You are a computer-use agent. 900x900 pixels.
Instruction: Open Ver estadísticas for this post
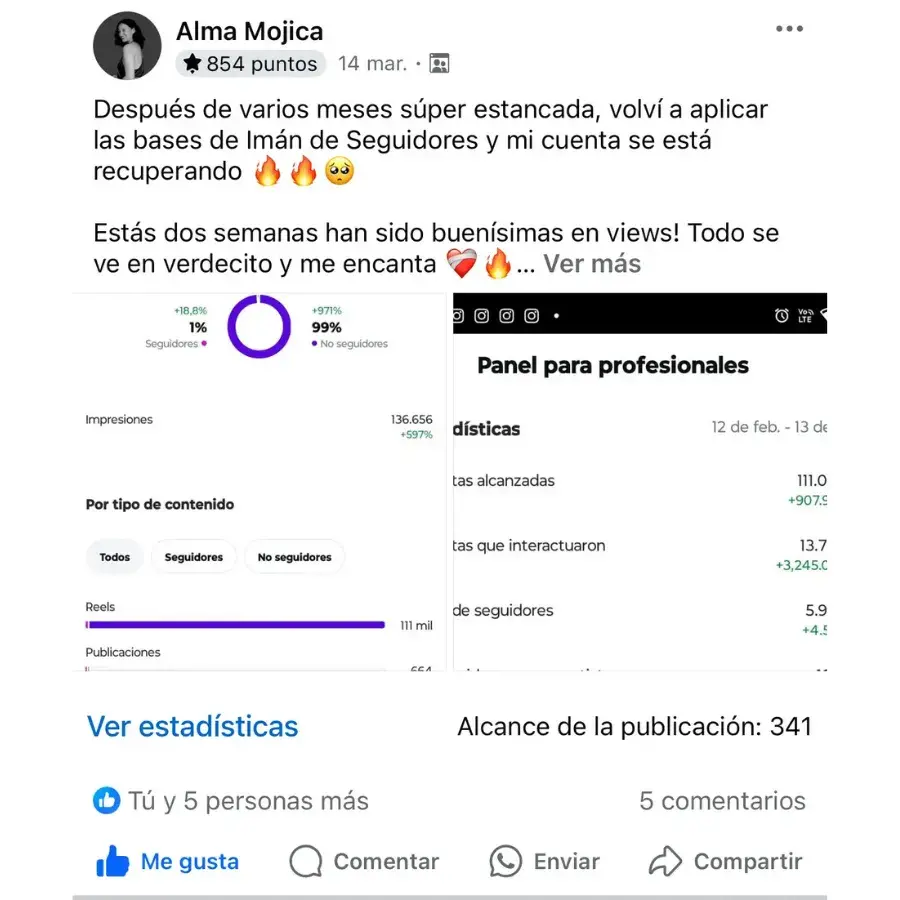click(x=192, y=726)
